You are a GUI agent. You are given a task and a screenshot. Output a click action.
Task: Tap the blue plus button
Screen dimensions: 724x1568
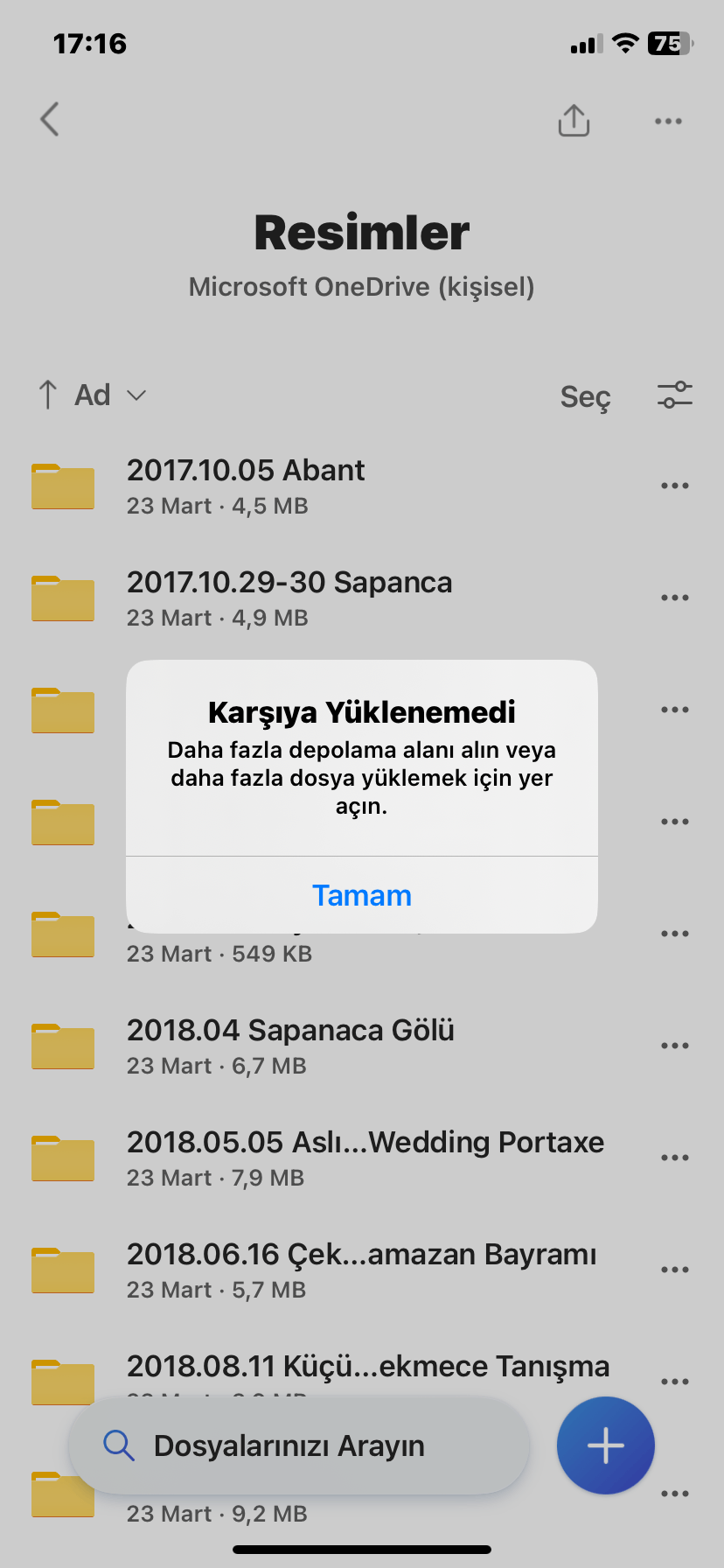[x=605, y=1445]
